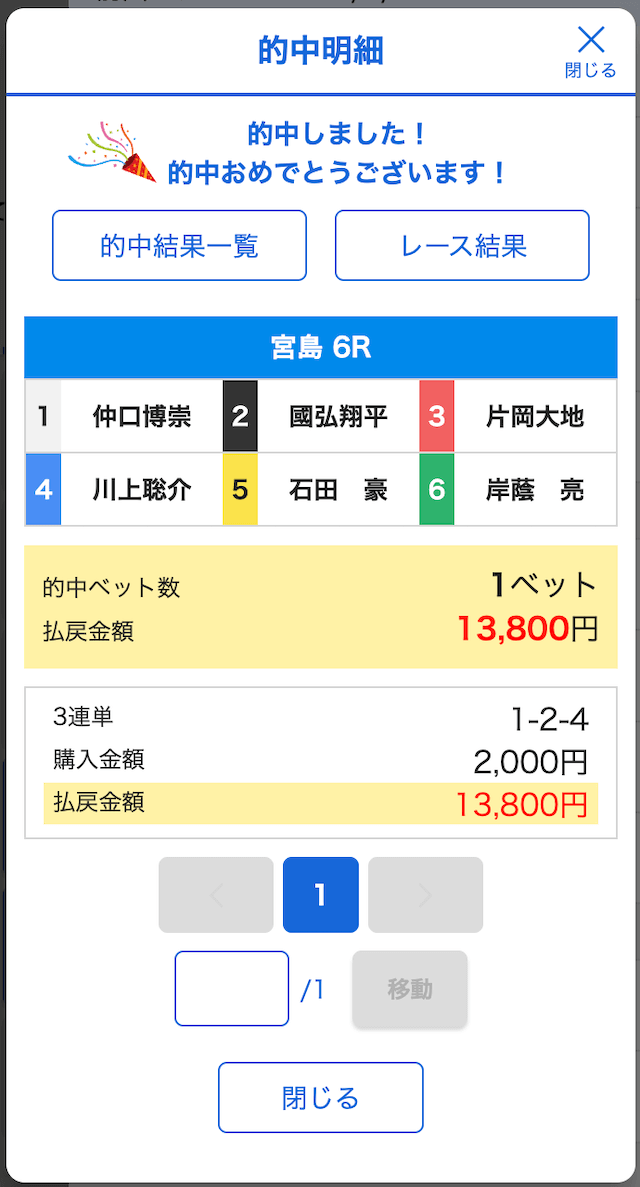This screenshot has height=1187, width=640.
Task: View レース結果 race results
Action: [462, 245]
